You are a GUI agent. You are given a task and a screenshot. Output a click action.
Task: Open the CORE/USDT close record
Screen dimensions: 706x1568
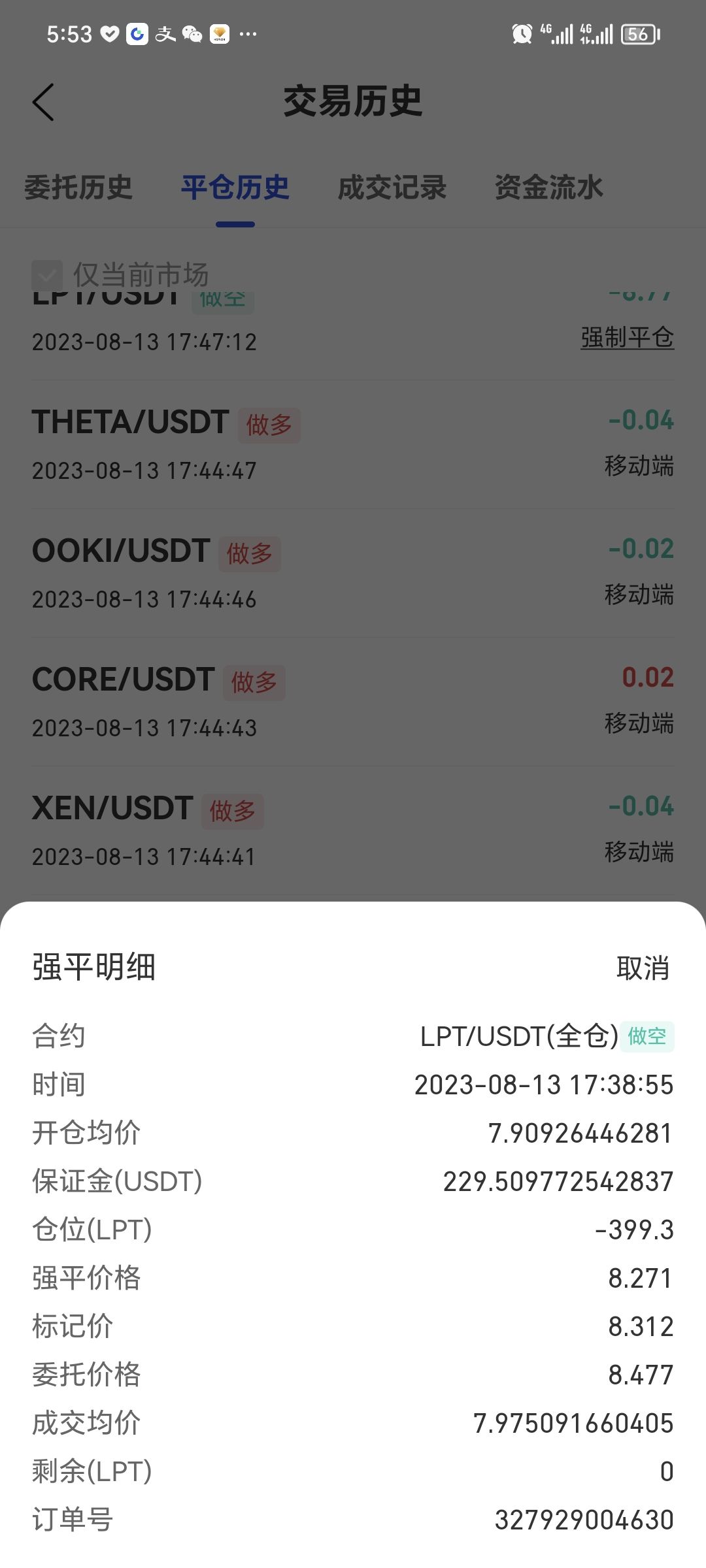point(353,702)
